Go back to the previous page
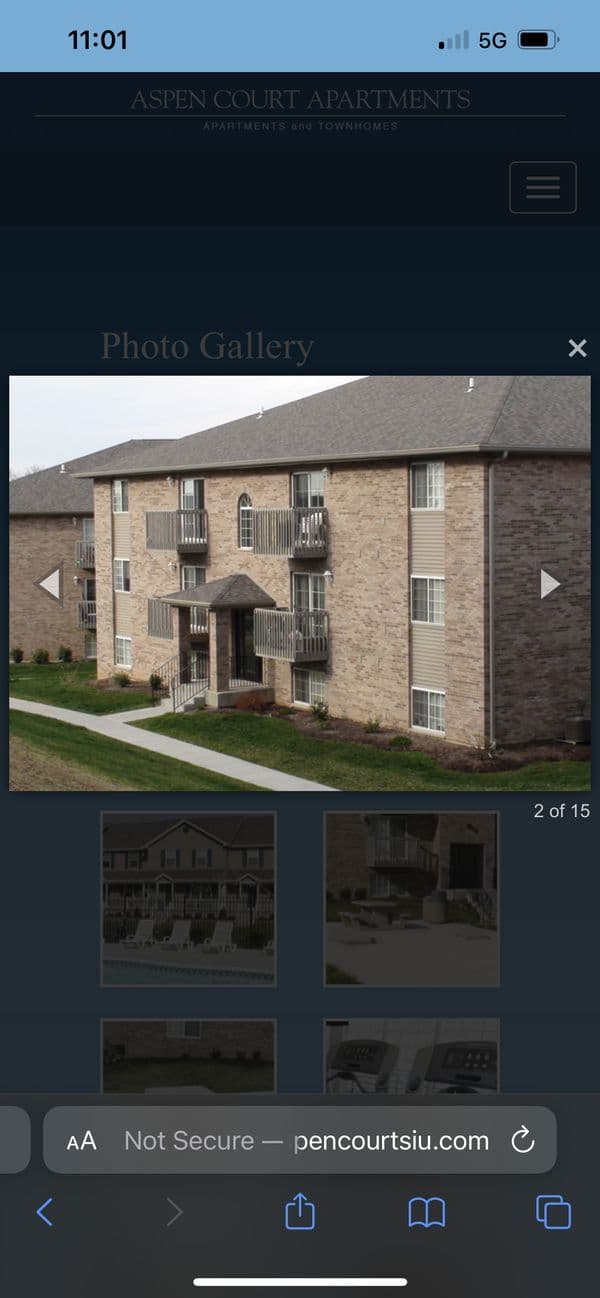The width and height of the screenshot is (600, 1298). tap(45, 1212)
